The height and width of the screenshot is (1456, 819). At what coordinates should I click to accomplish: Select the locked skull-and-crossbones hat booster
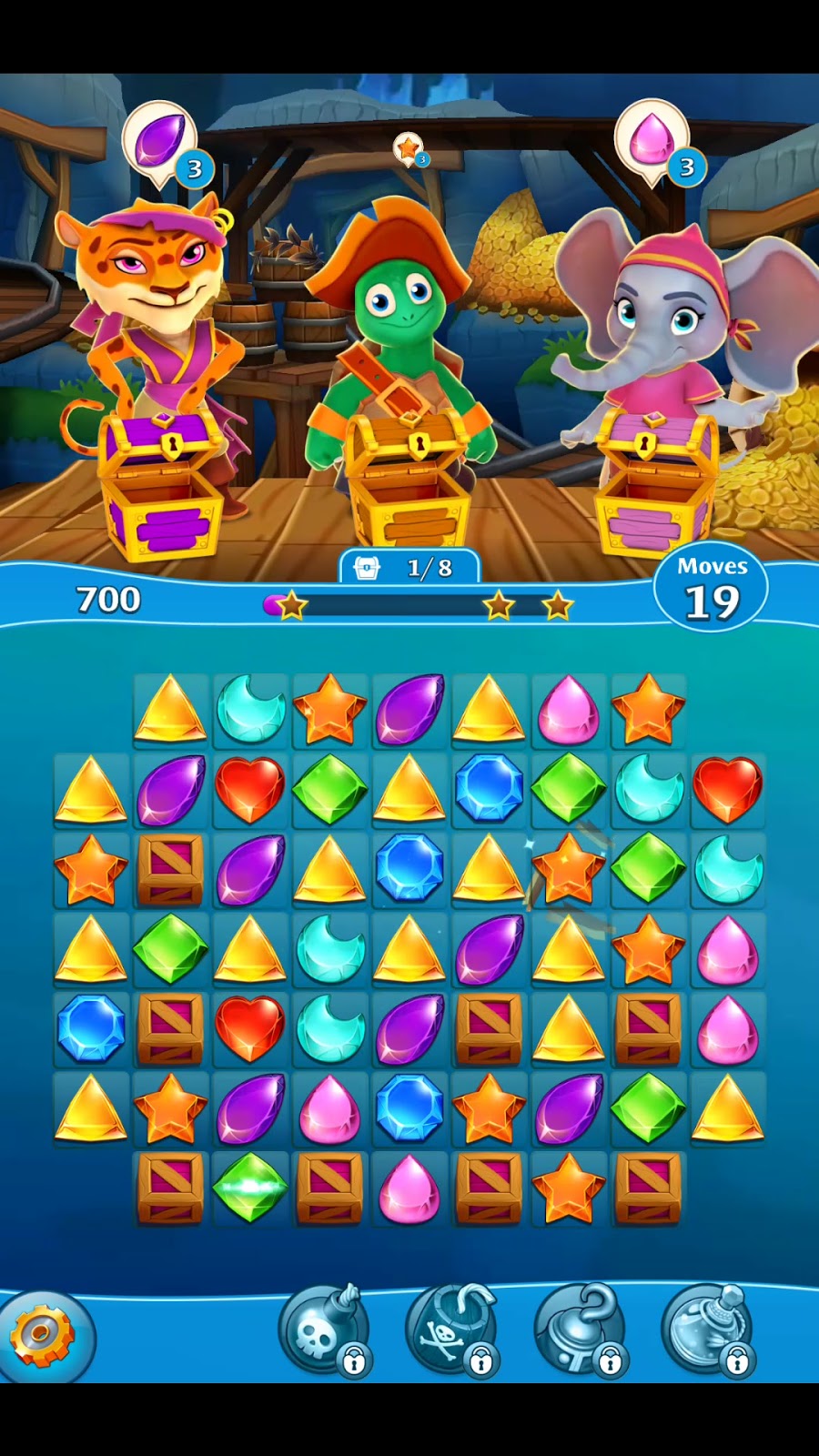coord(450,1330)
